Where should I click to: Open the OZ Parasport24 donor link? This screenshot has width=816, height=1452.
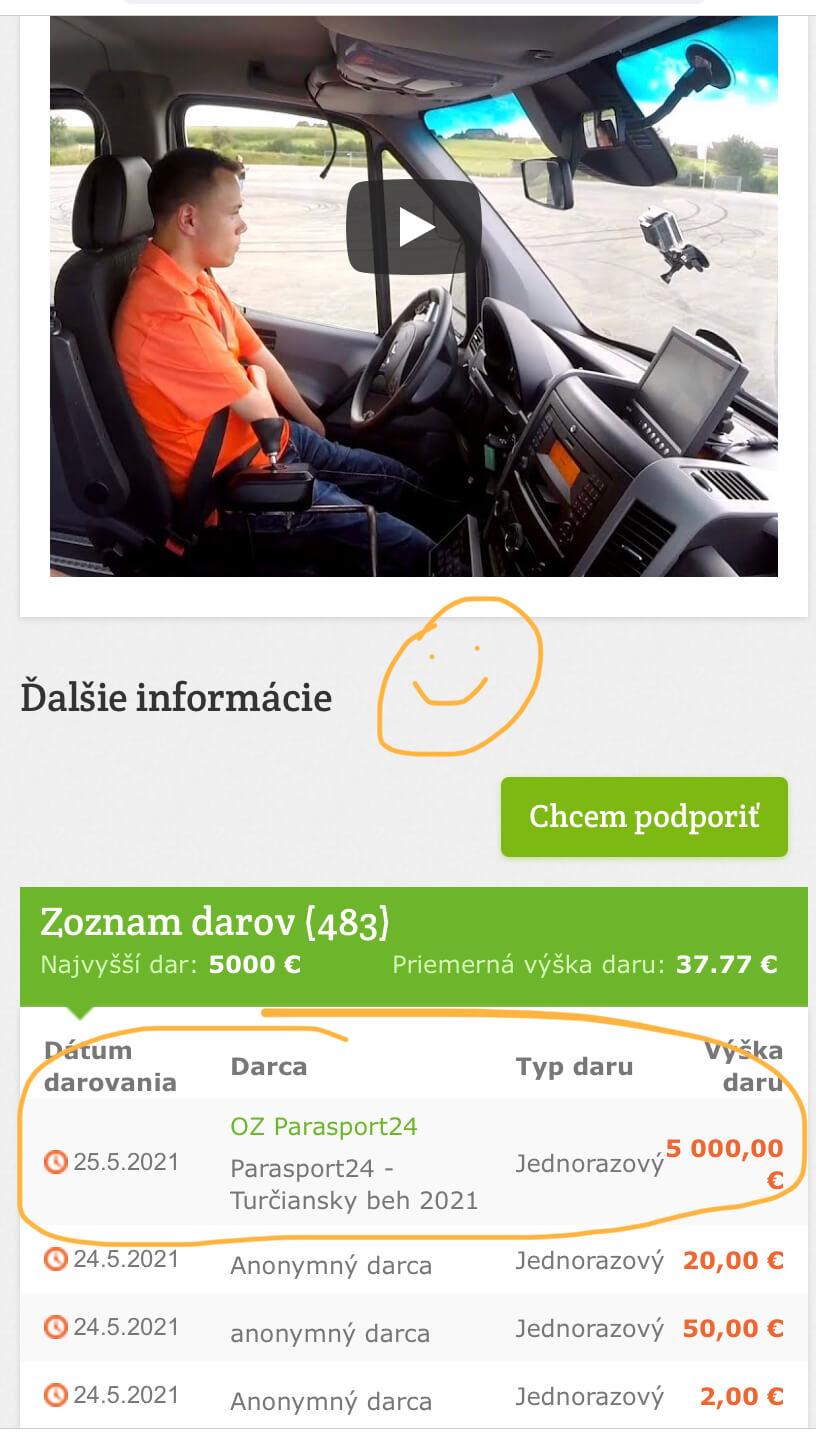coord(324,1126)
